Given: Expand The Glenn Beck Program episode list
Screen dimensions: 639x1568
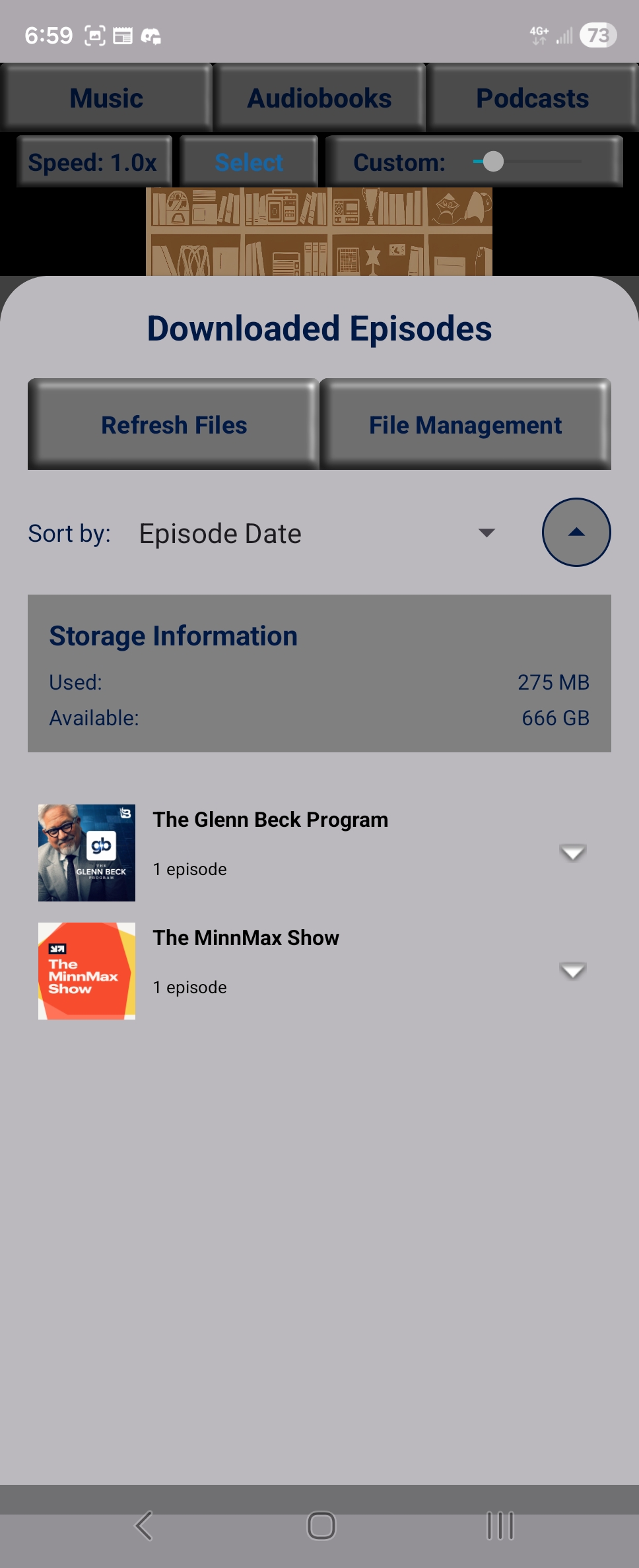Looking at the screenshot, I should pos(572,852).
